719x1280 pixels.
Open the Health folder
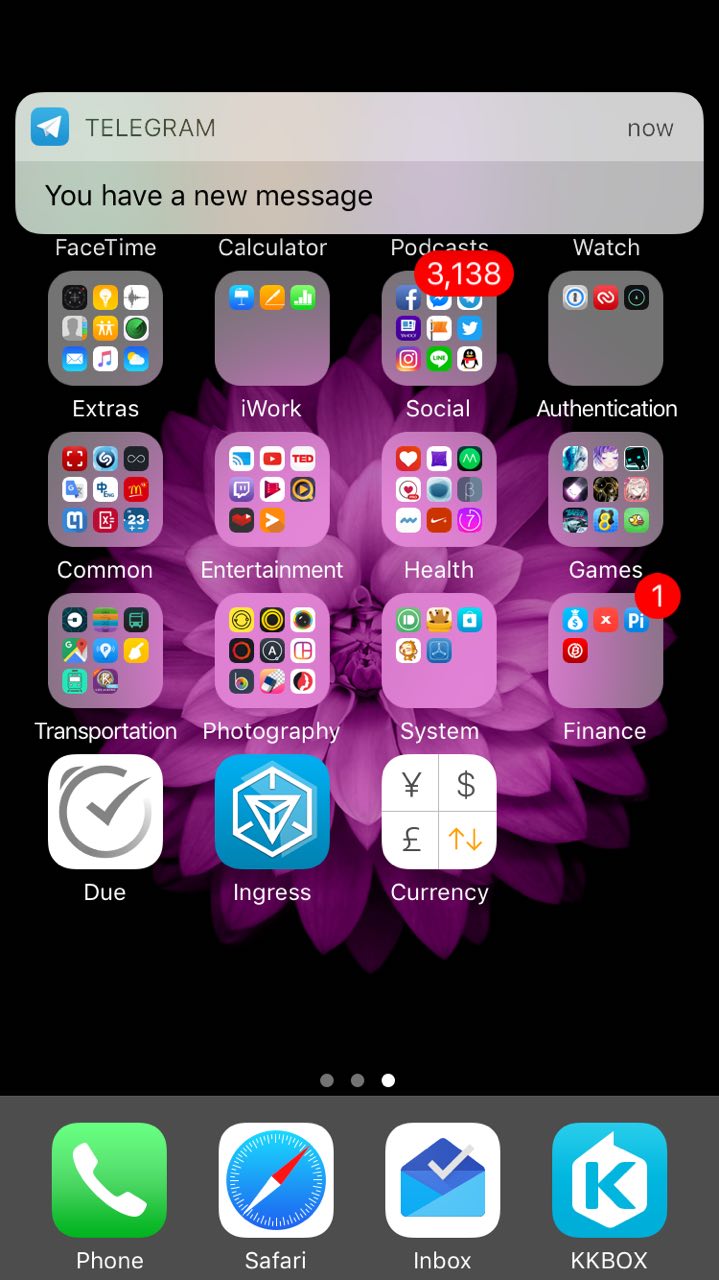coord(439,489)
